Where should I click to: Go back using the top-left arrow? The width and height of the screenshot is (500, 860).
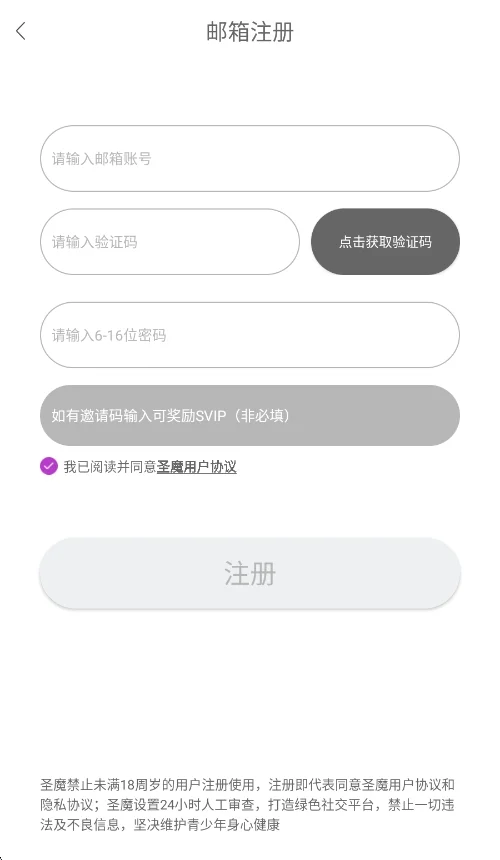pyautogui.click(x=21, y=31)
